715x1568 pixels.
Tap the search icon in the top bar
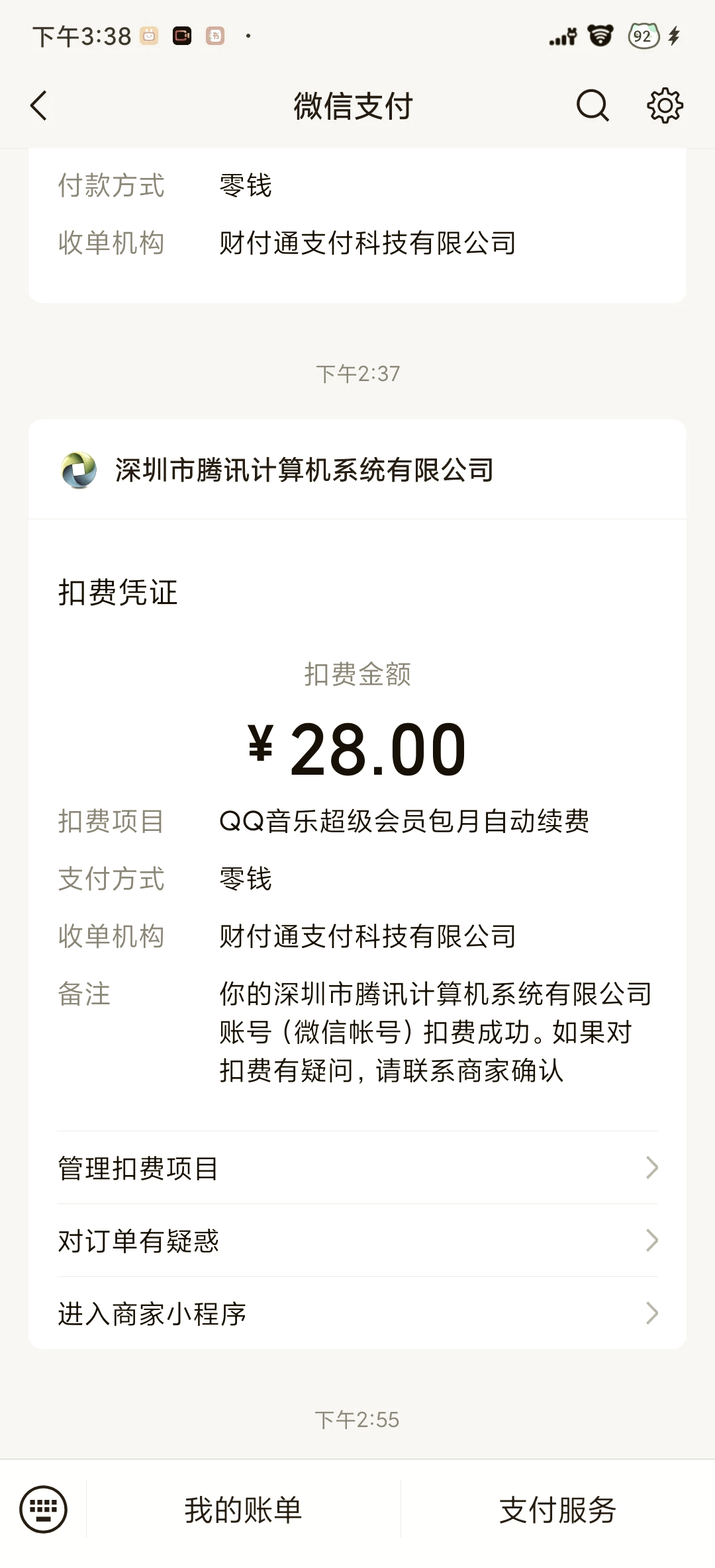tap(591, 105)
